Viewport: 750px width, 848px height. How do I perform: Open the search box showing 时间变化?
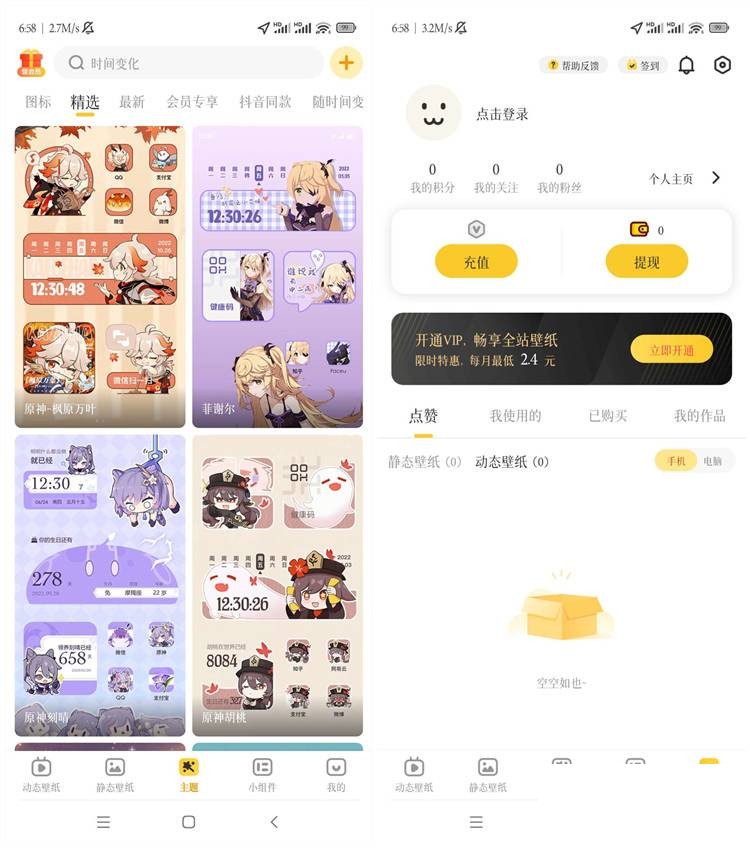(x=190, y=63)
